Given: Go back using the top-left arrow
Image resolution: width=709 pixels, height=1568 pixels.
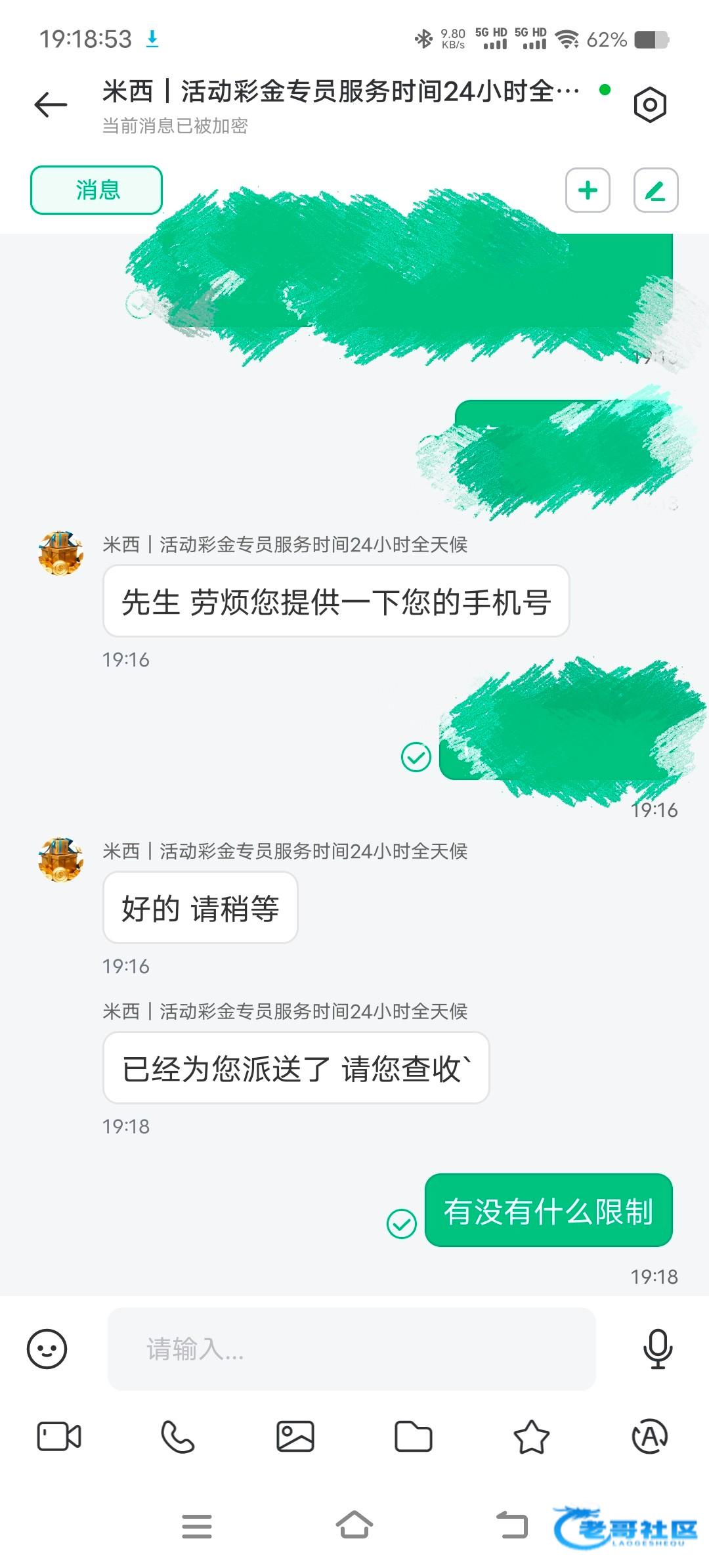Looking at the screenshot, I should point(51,105).
